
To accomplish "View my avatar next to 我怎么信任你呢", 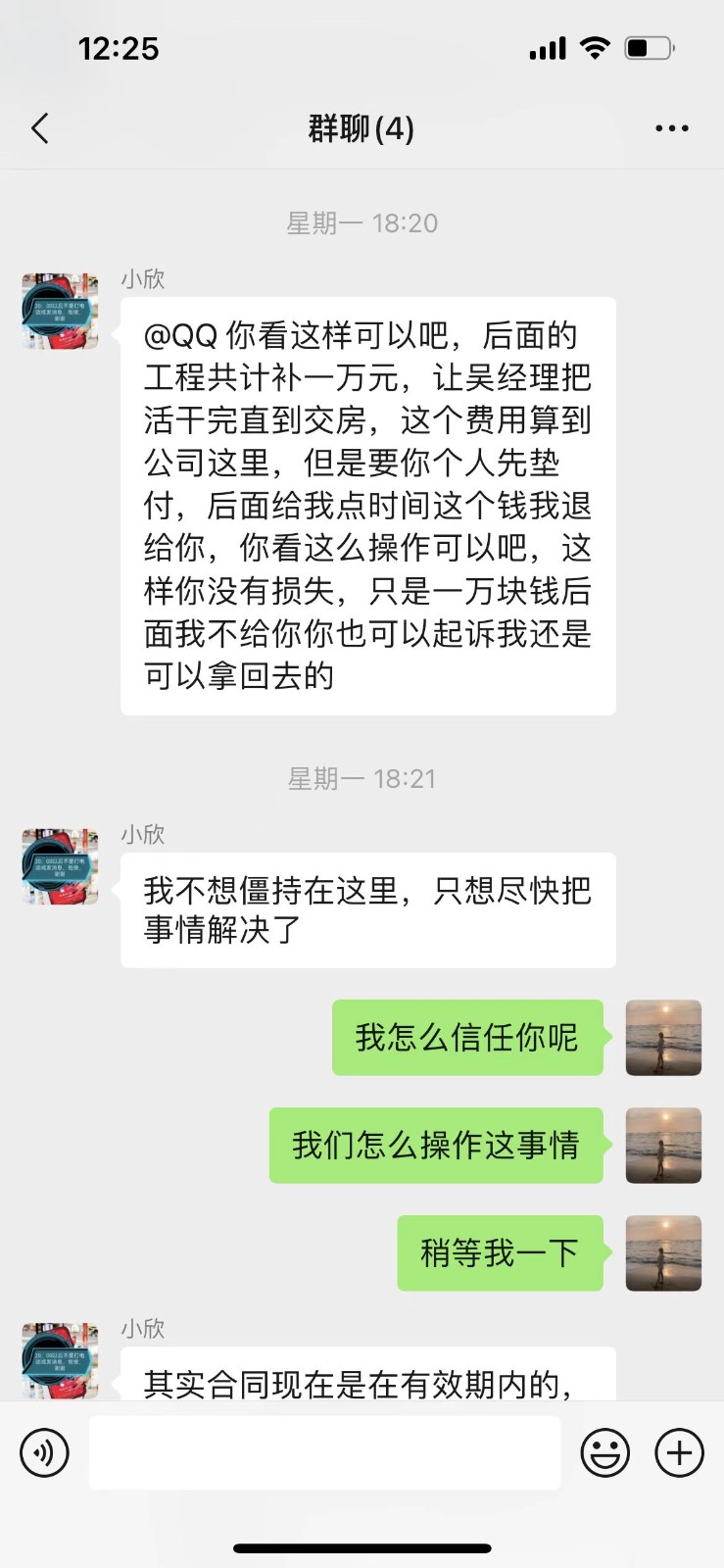I will point(663,1038).
